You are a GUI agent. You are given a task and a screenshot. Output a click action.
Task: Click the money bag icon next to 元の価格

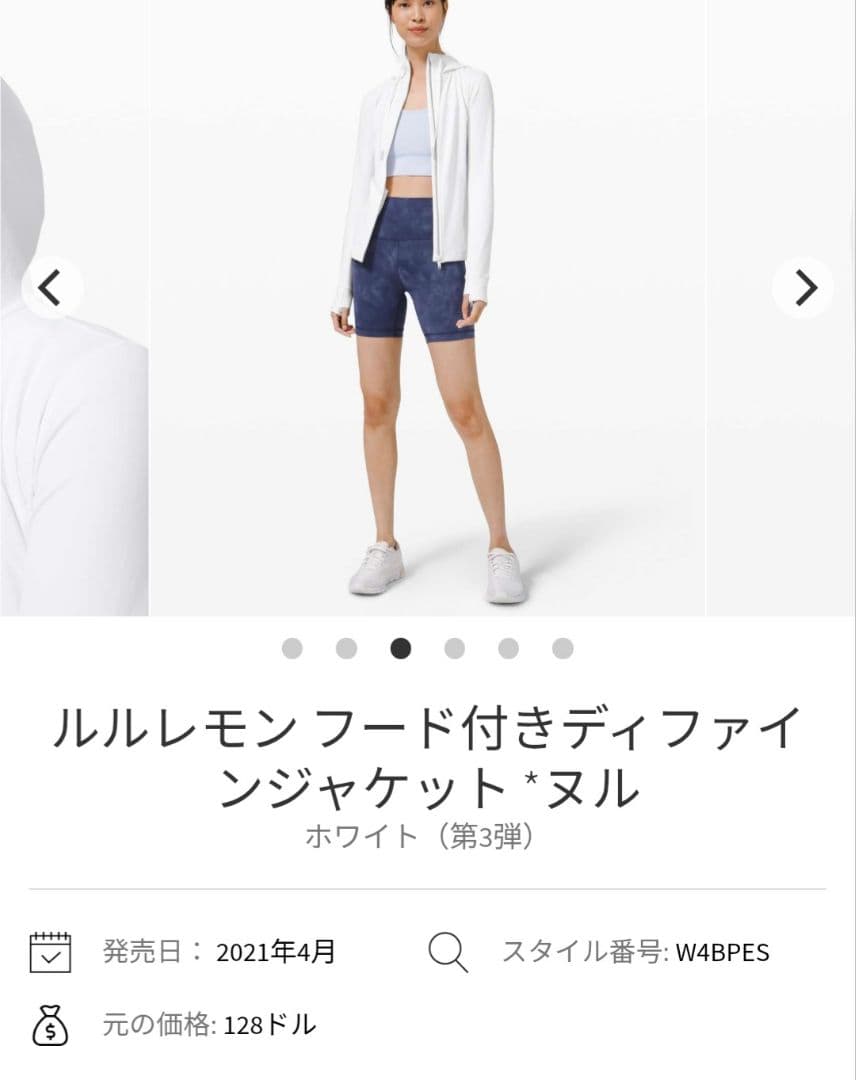coord(52,1025)
